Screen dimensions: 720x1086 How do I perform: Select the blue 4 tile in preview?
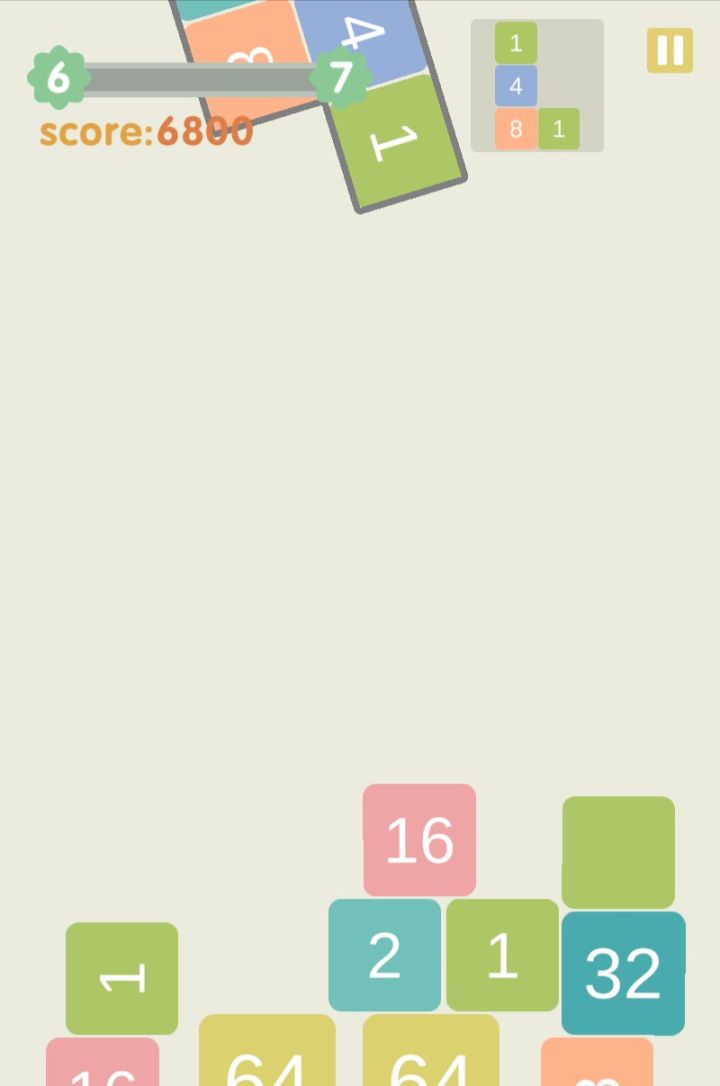tap(515, 86)
